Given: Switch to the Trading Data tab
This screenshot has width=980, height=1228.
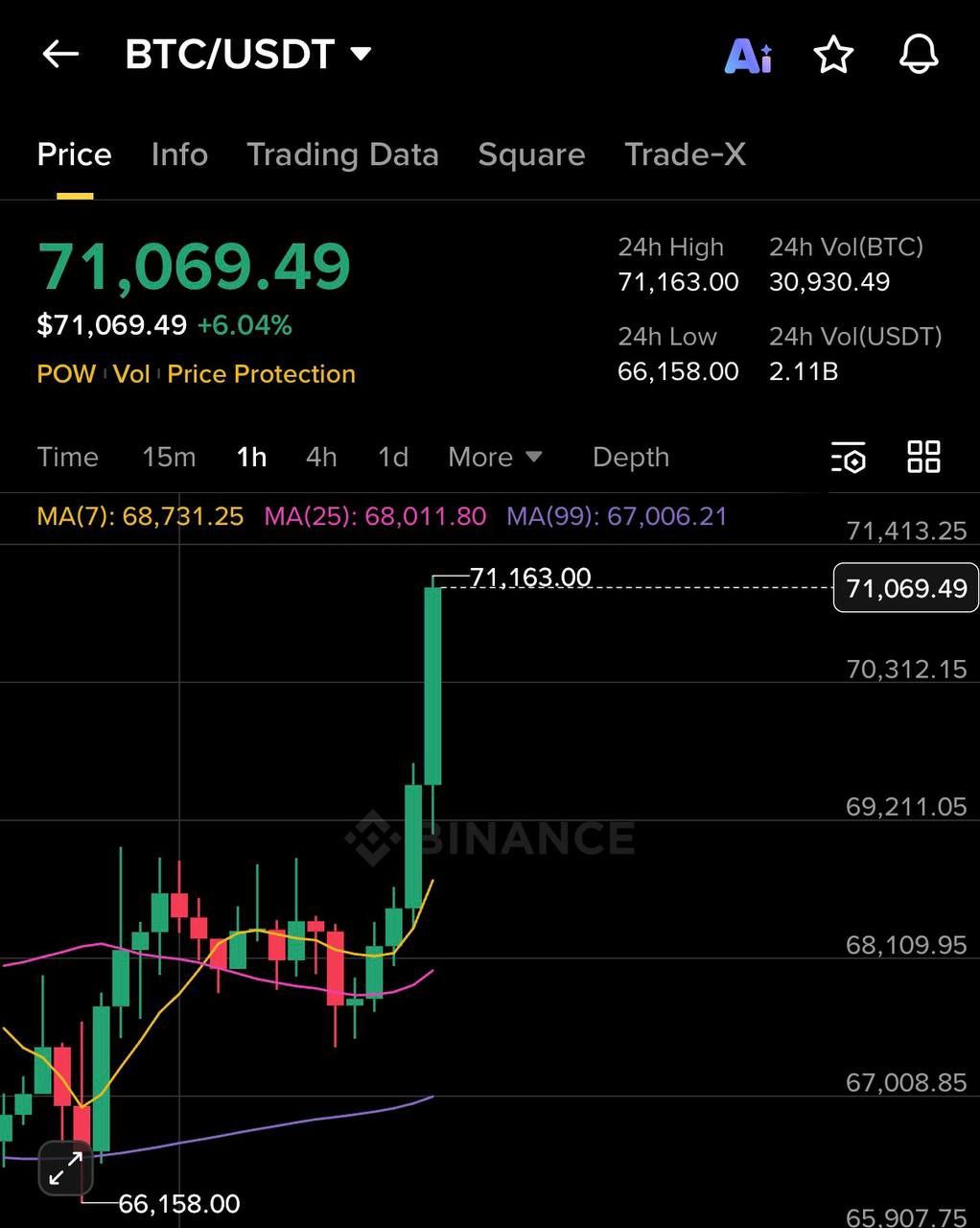Looking at the screenshot, I should click(342, 154).
